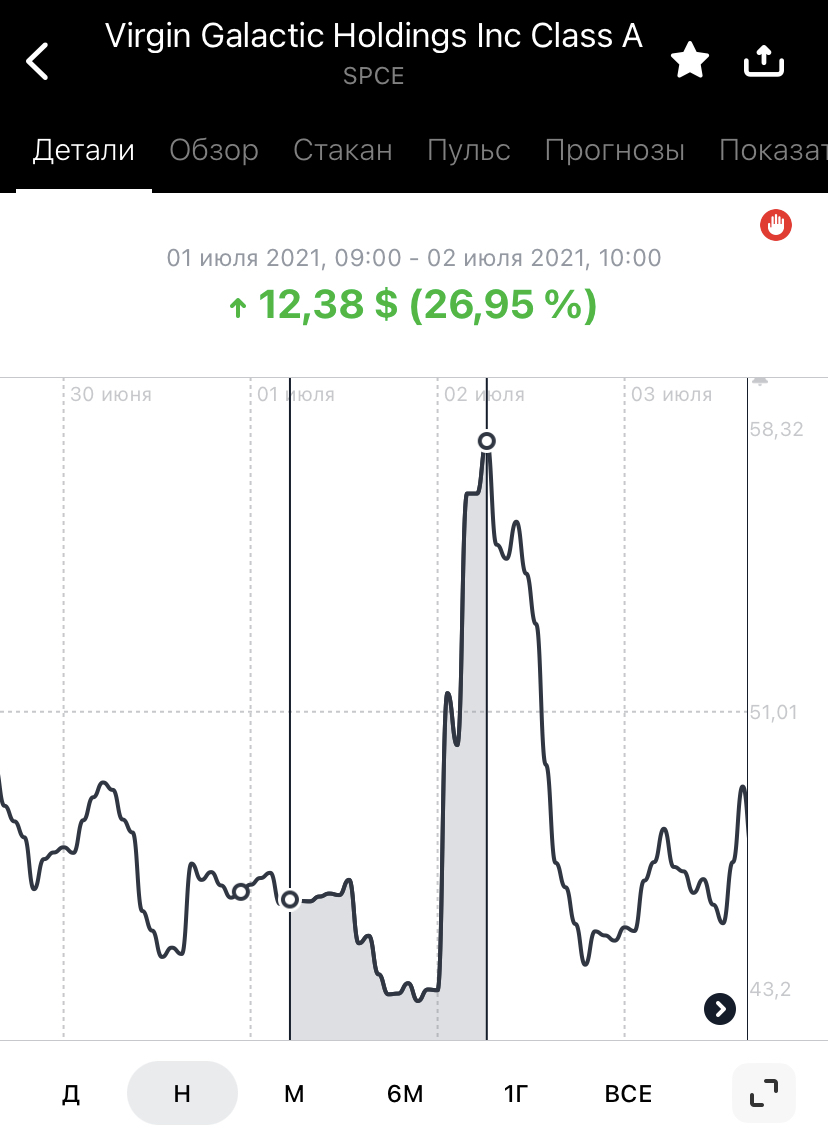This screenshot has width=828, height=1145.
Task: Open the Стакан tab
Action: pos(342,150)
